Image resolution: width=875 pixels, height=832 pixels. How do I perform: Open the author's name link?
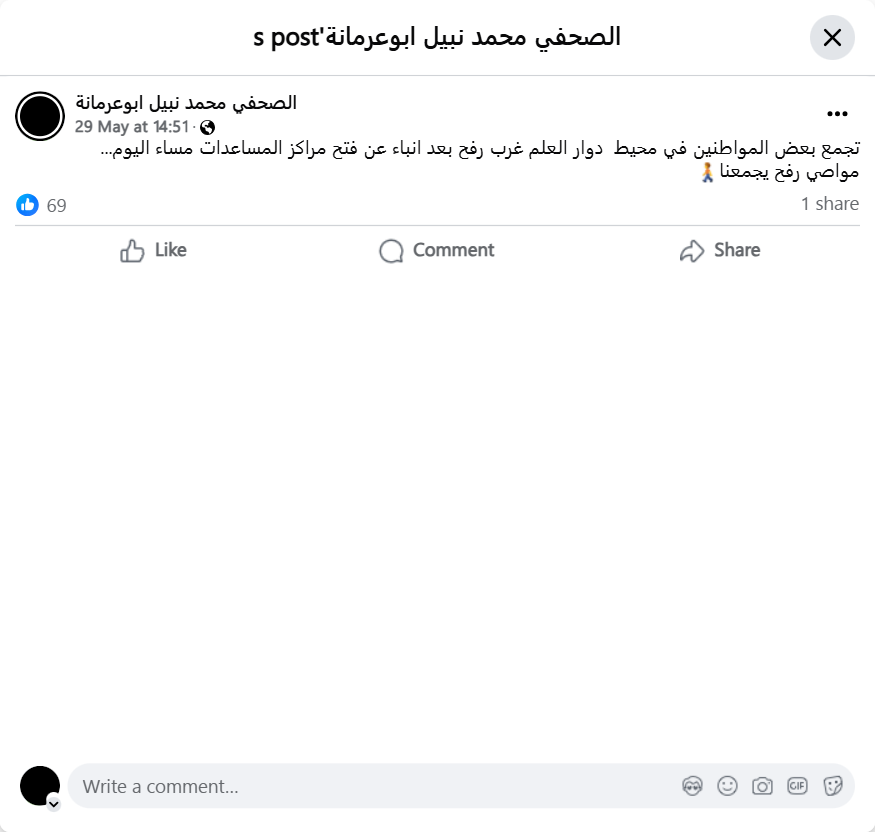(186, 103)
